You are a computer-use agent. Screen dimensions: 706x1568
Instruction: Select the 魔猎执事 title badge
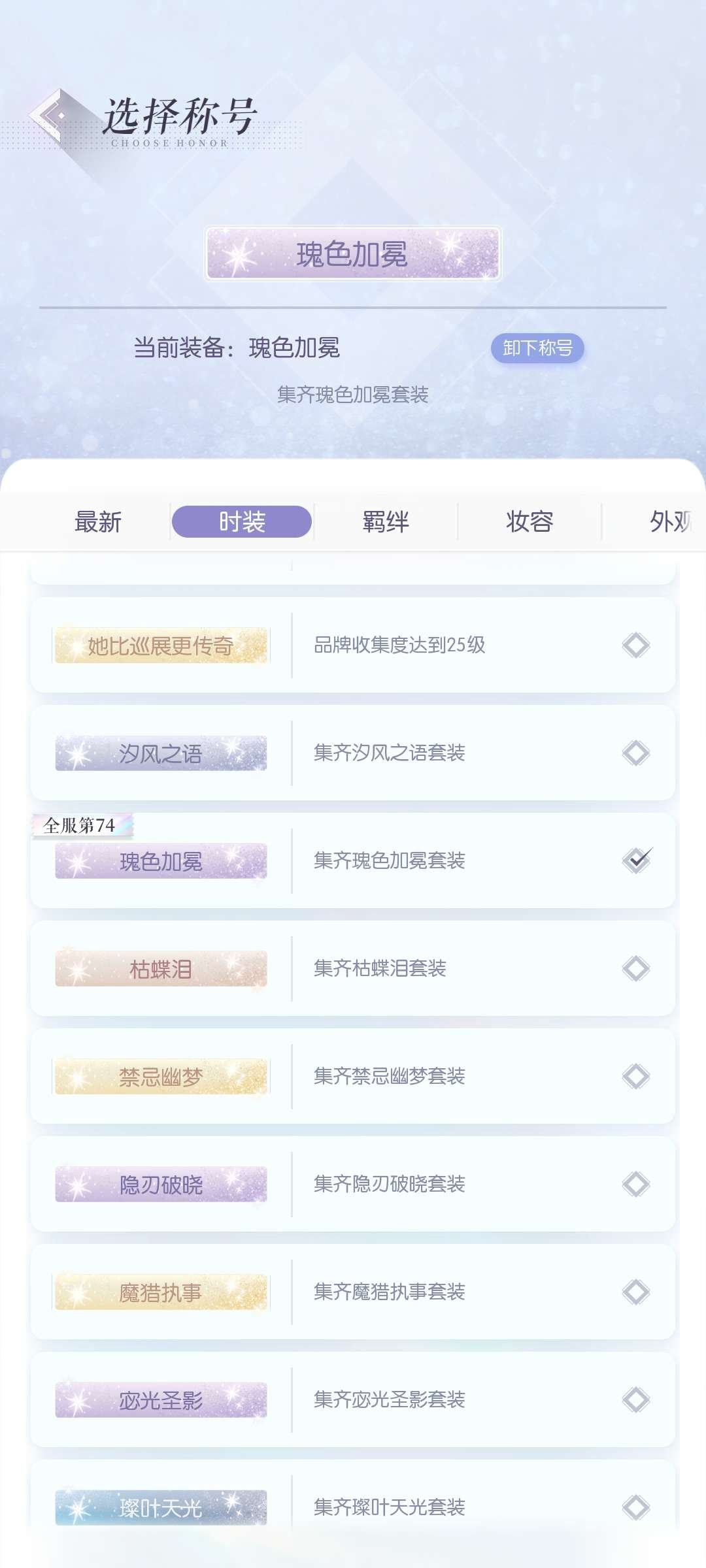[x=160, y=1292]
